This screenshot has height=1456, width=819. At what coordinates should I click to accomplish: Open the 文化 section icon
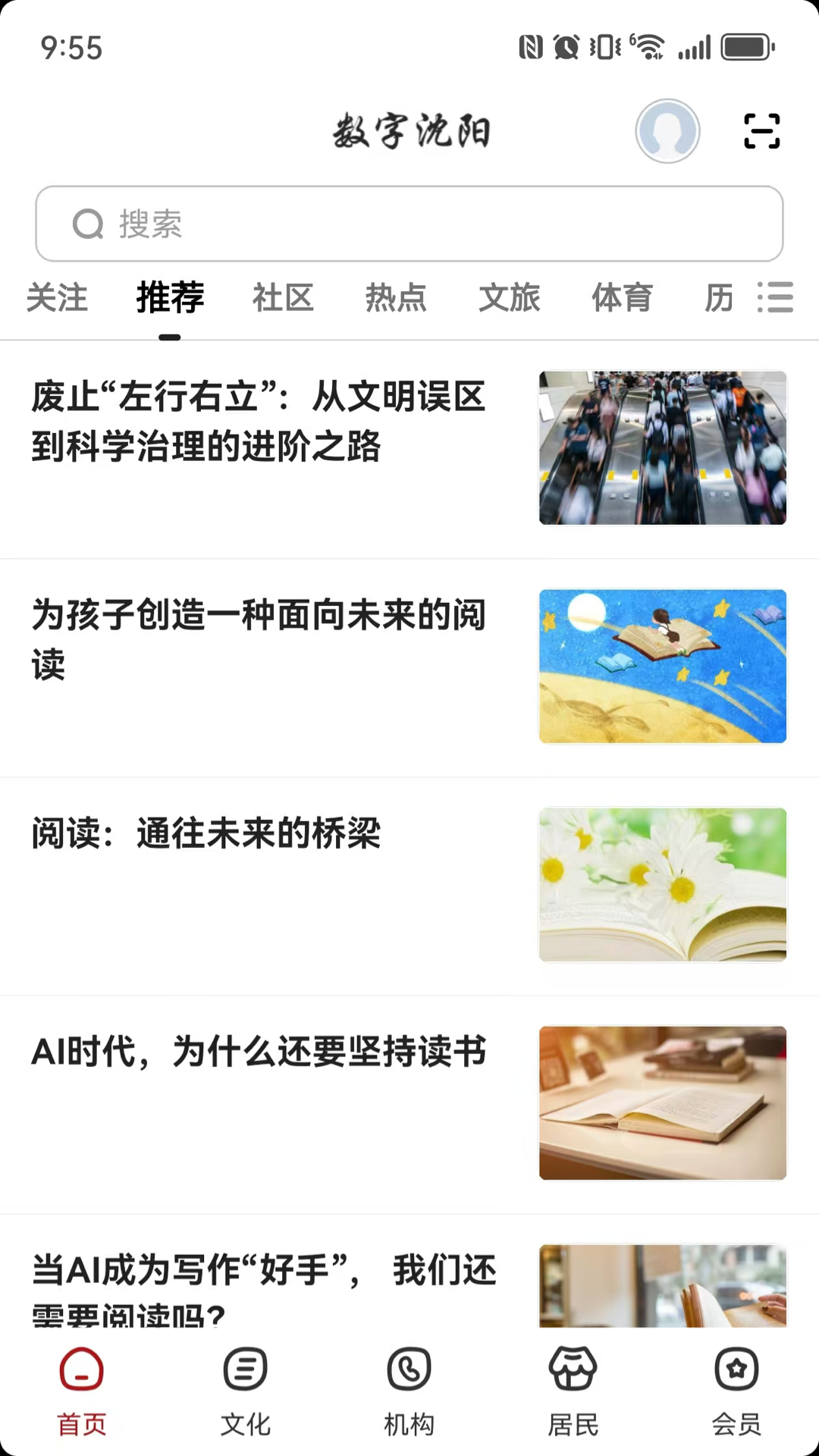(x=245, y=1370)
